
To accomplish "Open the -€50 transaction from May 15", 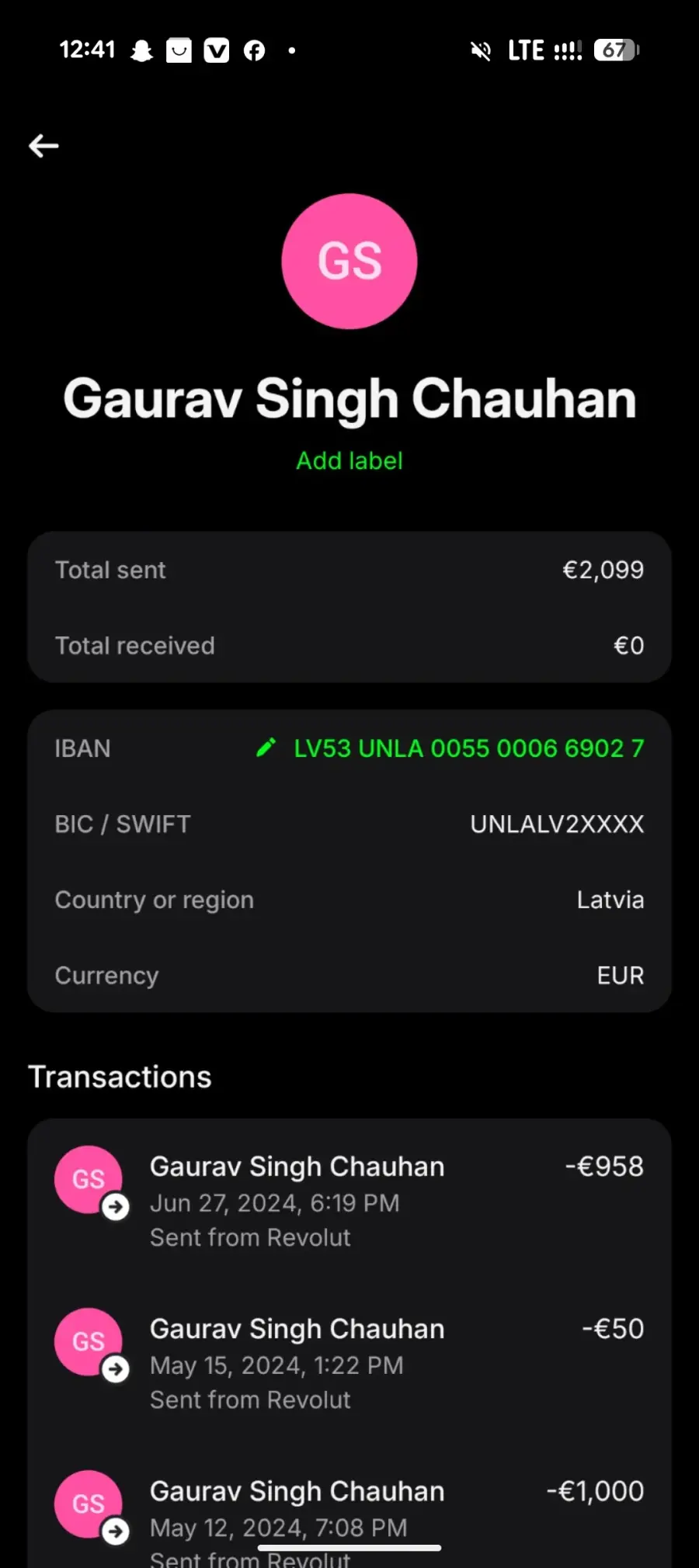I will [349, 1362].
